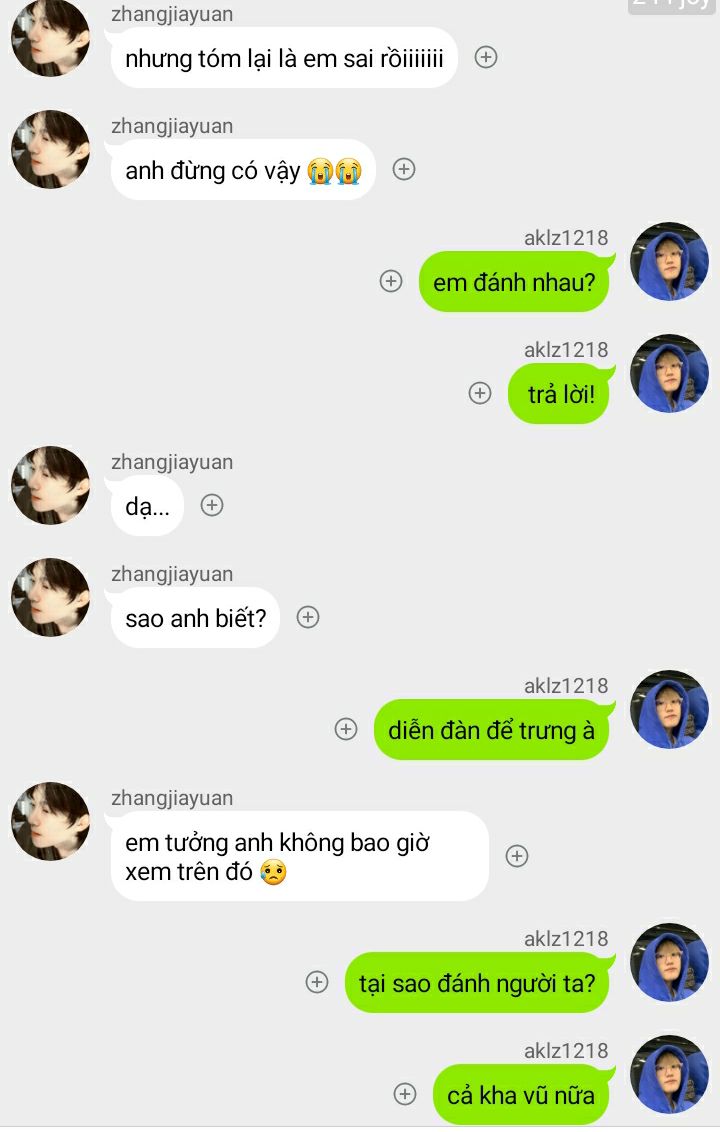The image size is (720, 1132).
Task: Comment on the "trả lời!" message via plus
Action: pyautogui.click(x=480, y=393)
